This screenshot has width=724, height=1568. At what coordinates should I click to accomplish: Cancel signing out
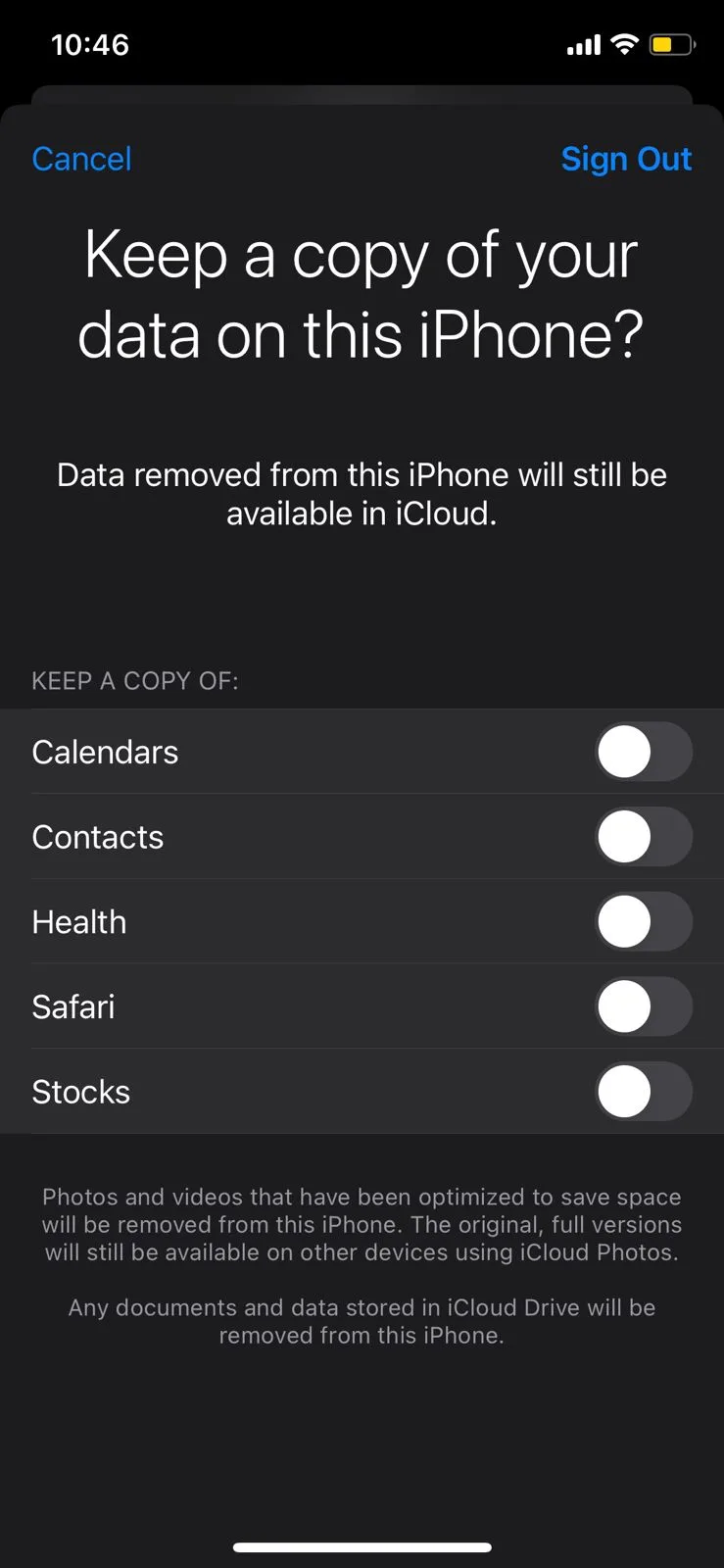81,159
